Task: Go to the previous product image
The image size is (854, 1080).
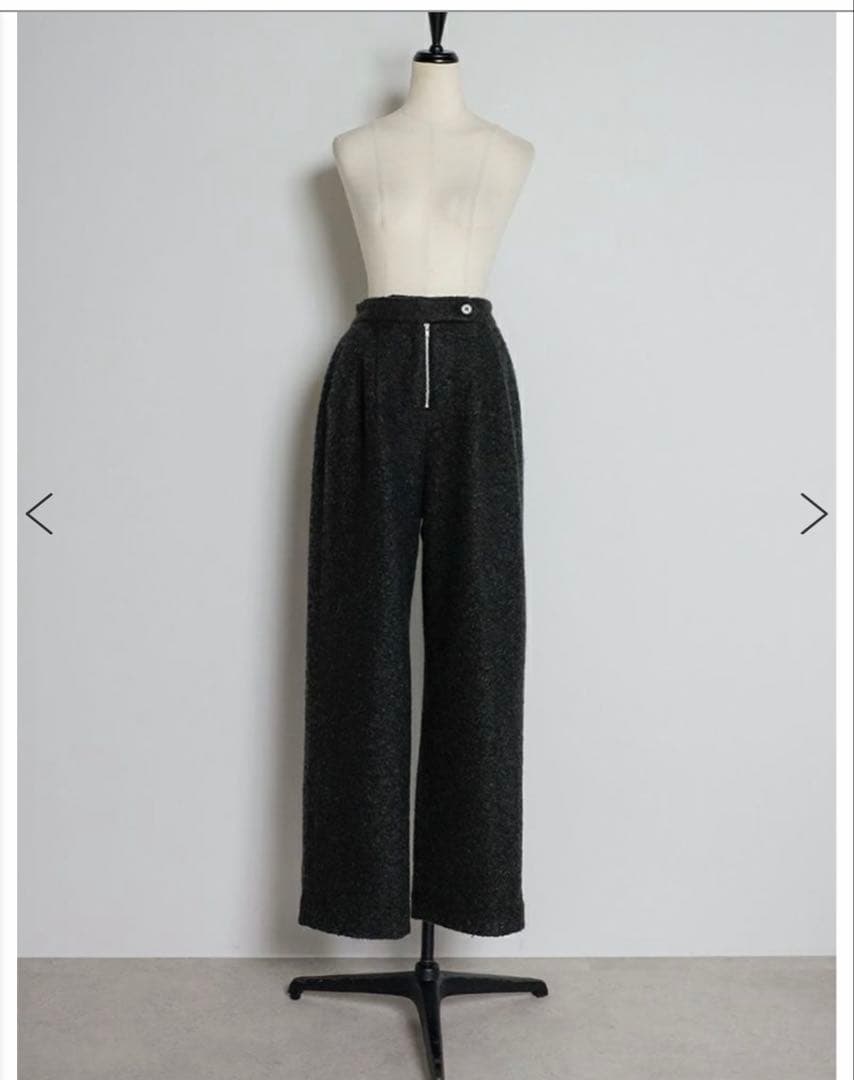Action: pos(39,513)
